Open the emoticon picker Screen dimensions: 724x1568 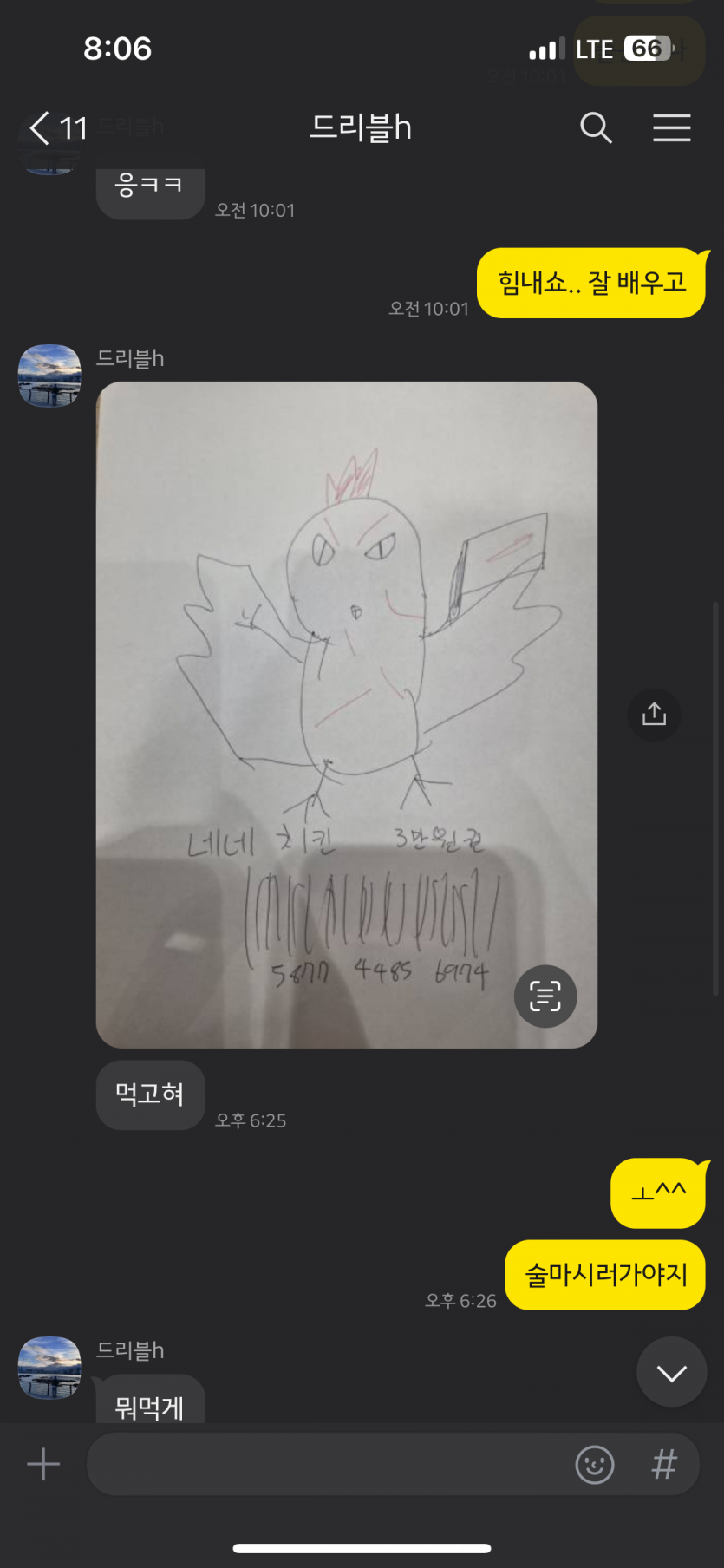click(595, 1464)
